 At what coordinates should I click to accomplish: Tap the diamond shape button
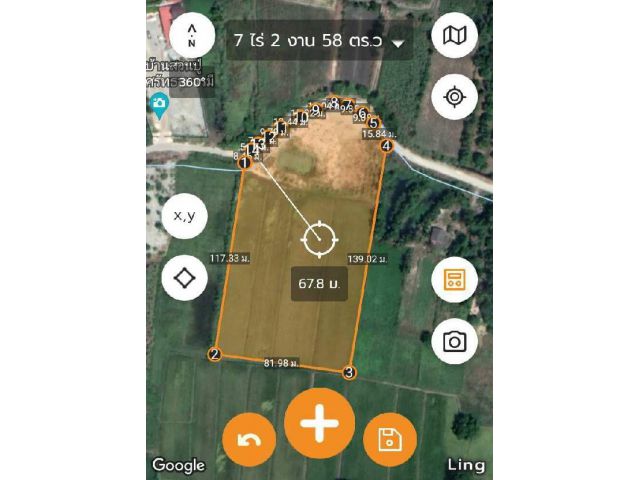pos(184,278)
